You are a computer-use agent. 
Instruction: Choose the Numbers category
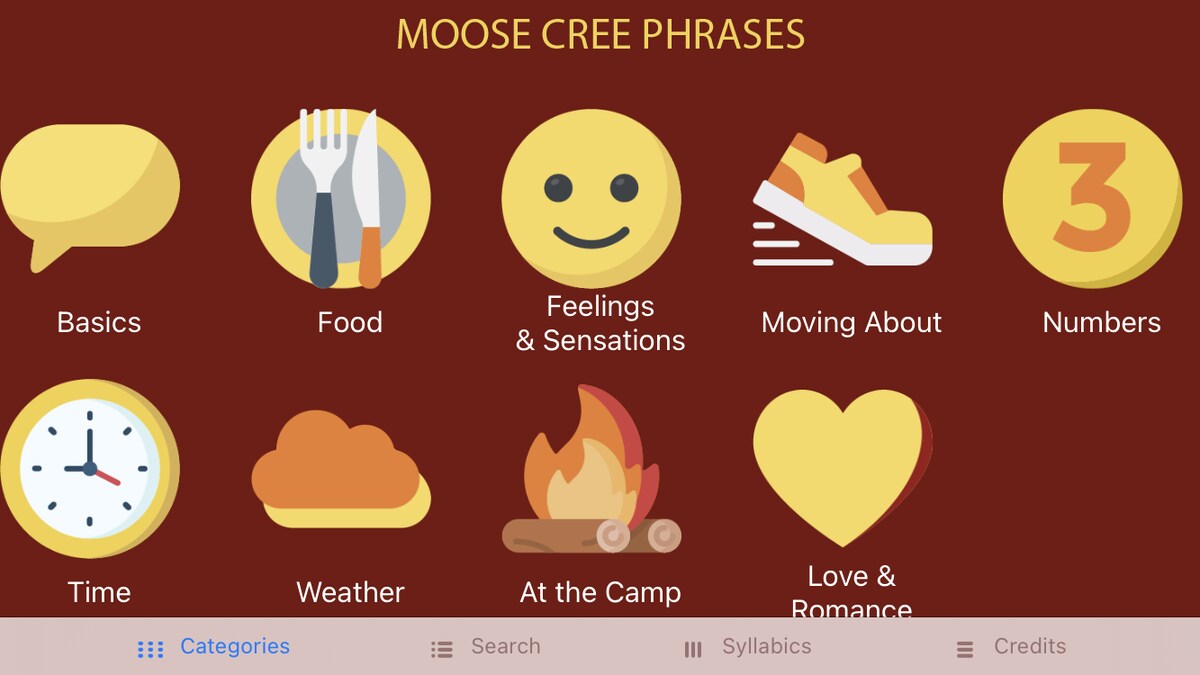pos(1092,200)
